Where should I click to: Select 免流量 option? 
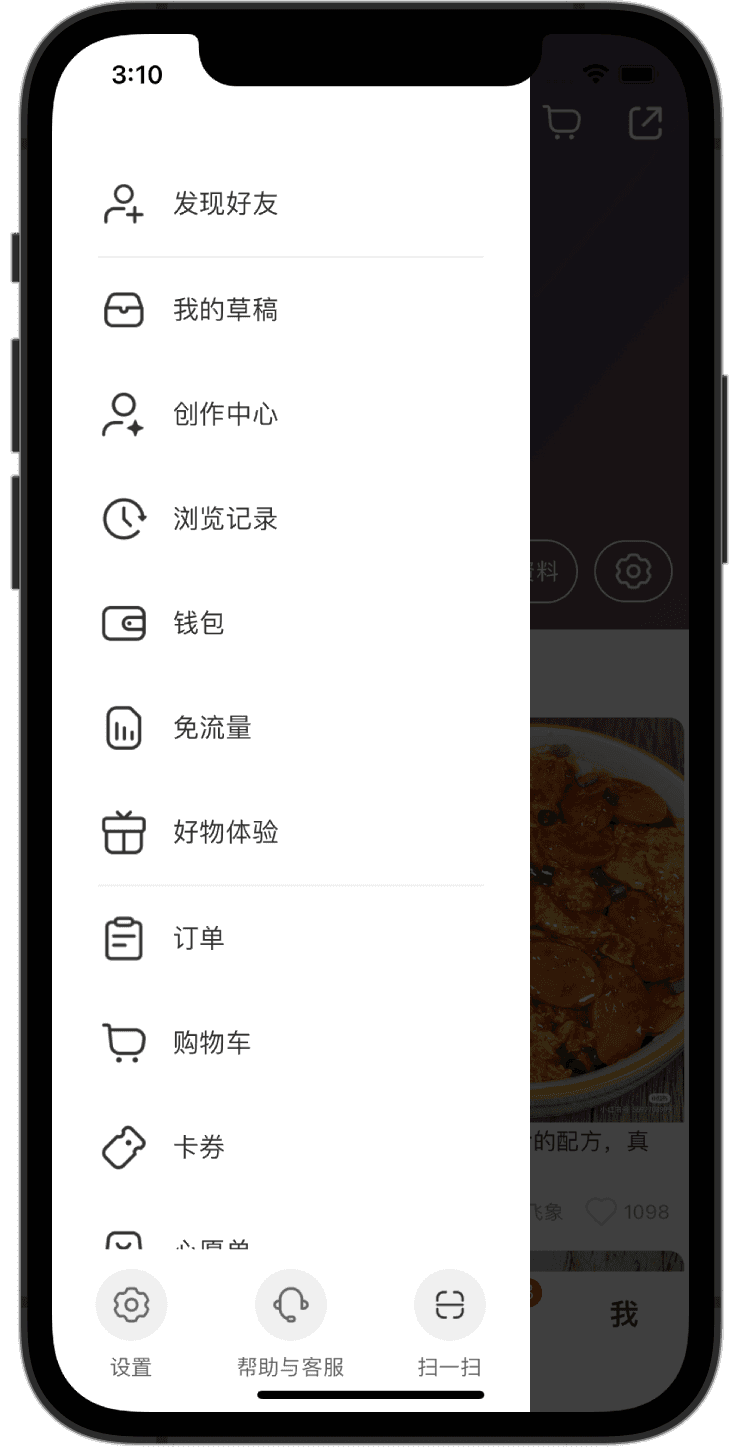pyautogui.click(x=212, y=728)
